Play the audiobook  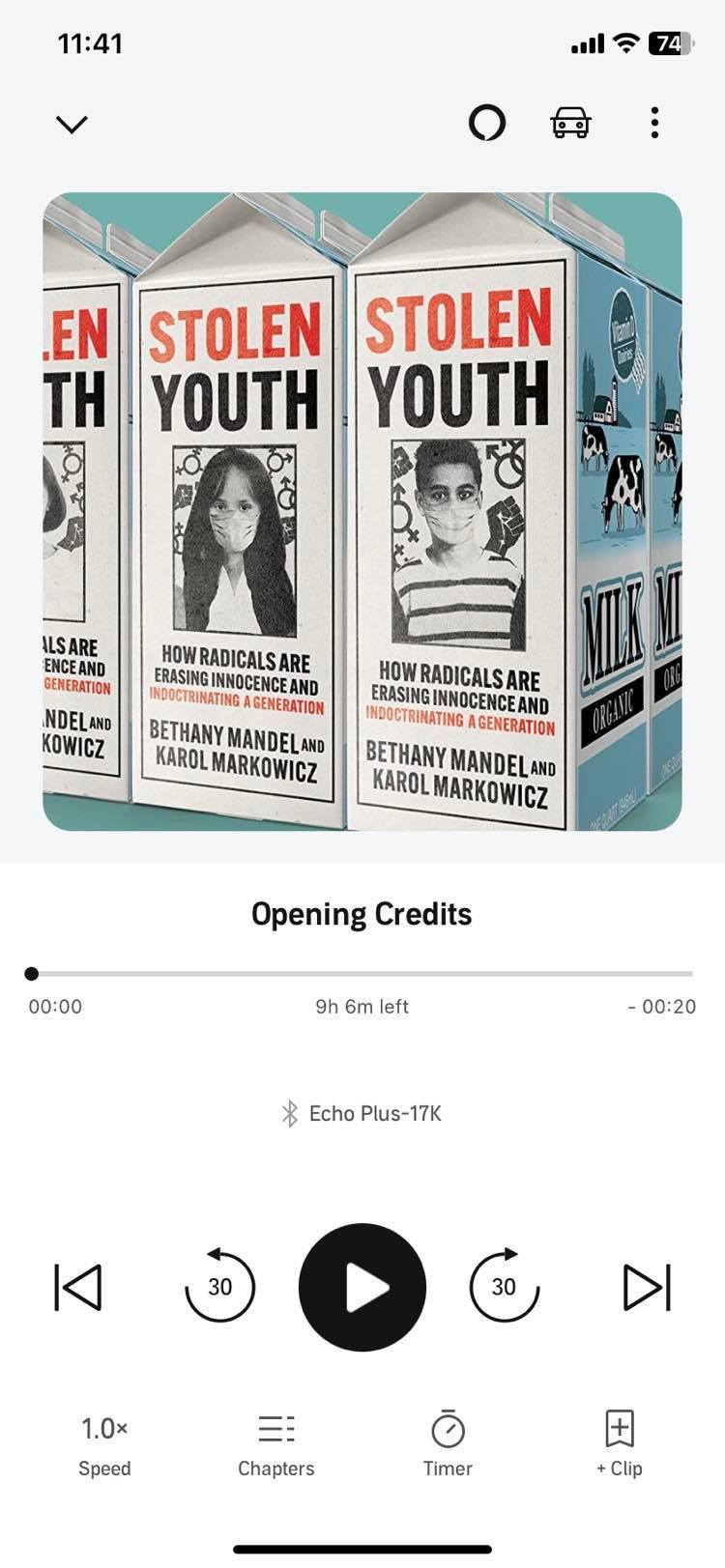(362, 1287)
